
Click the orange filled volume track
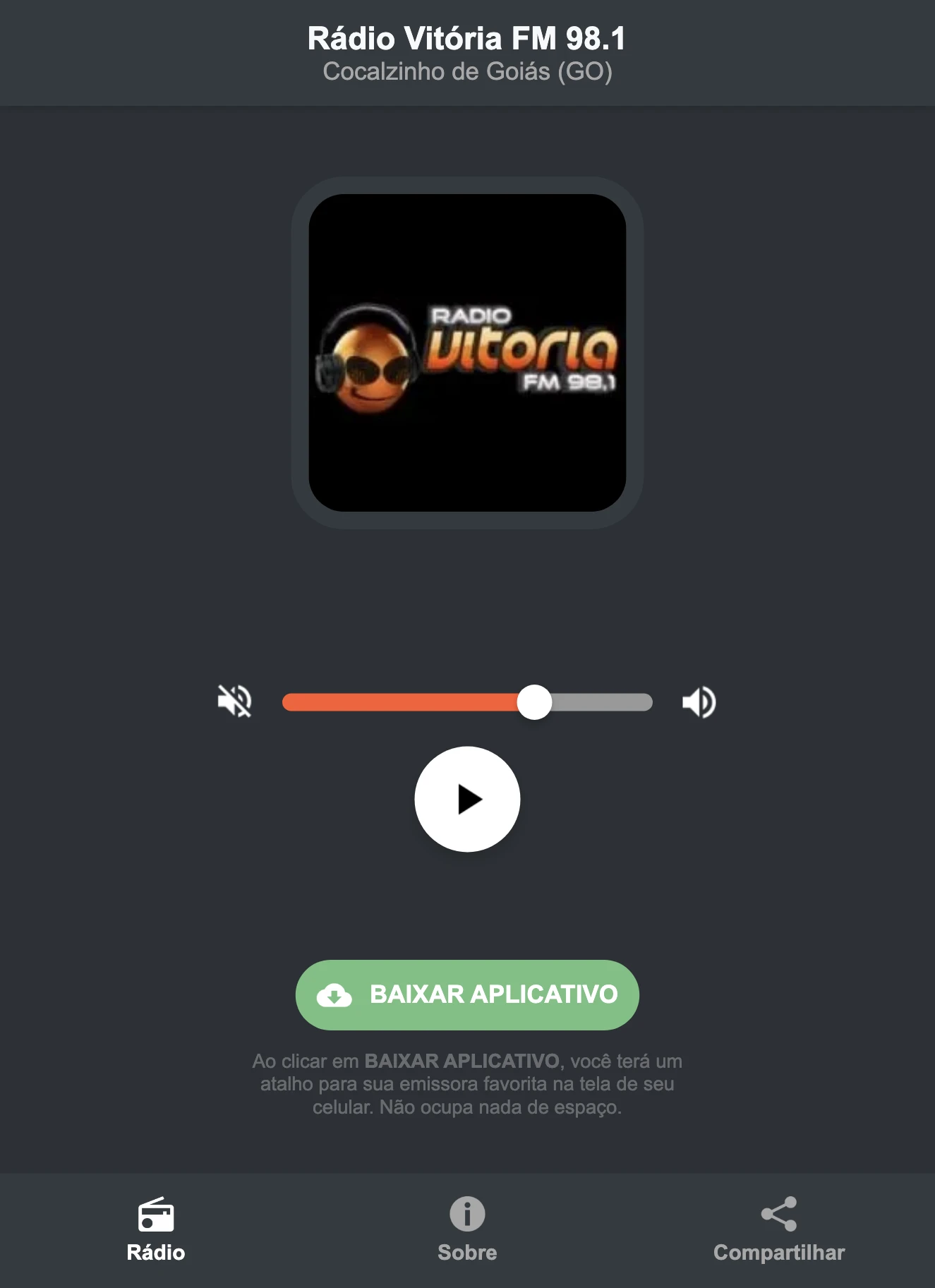(x=402, y=702)
